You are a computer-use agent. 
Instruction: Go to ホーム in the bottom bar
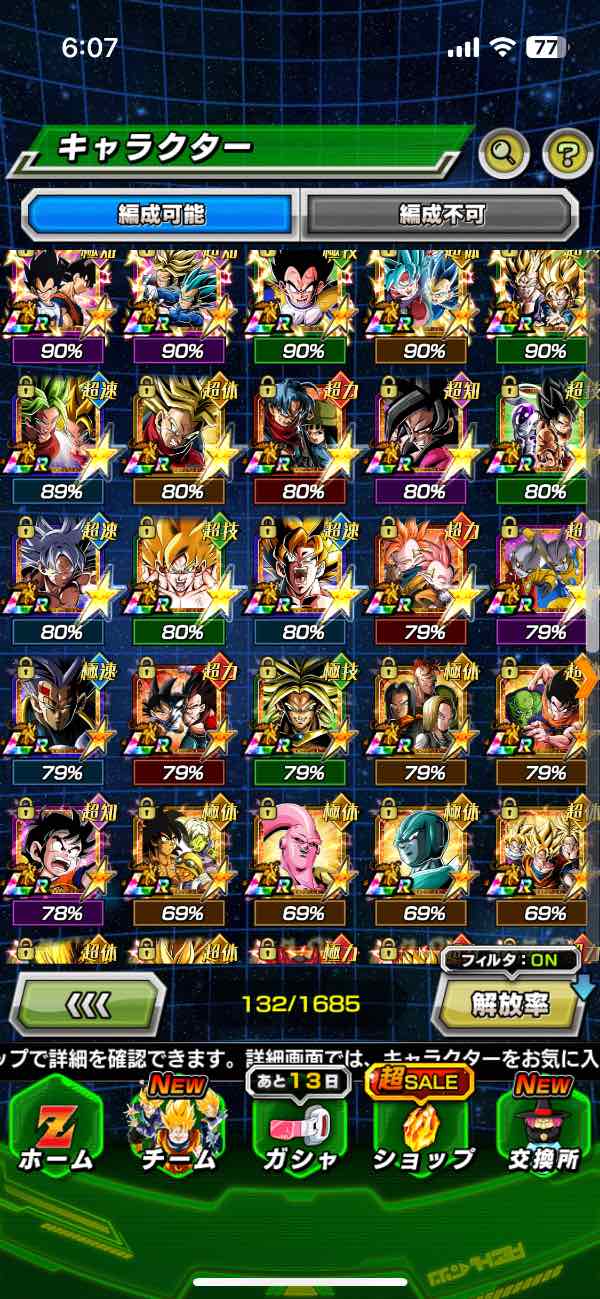coord(55,1126)
